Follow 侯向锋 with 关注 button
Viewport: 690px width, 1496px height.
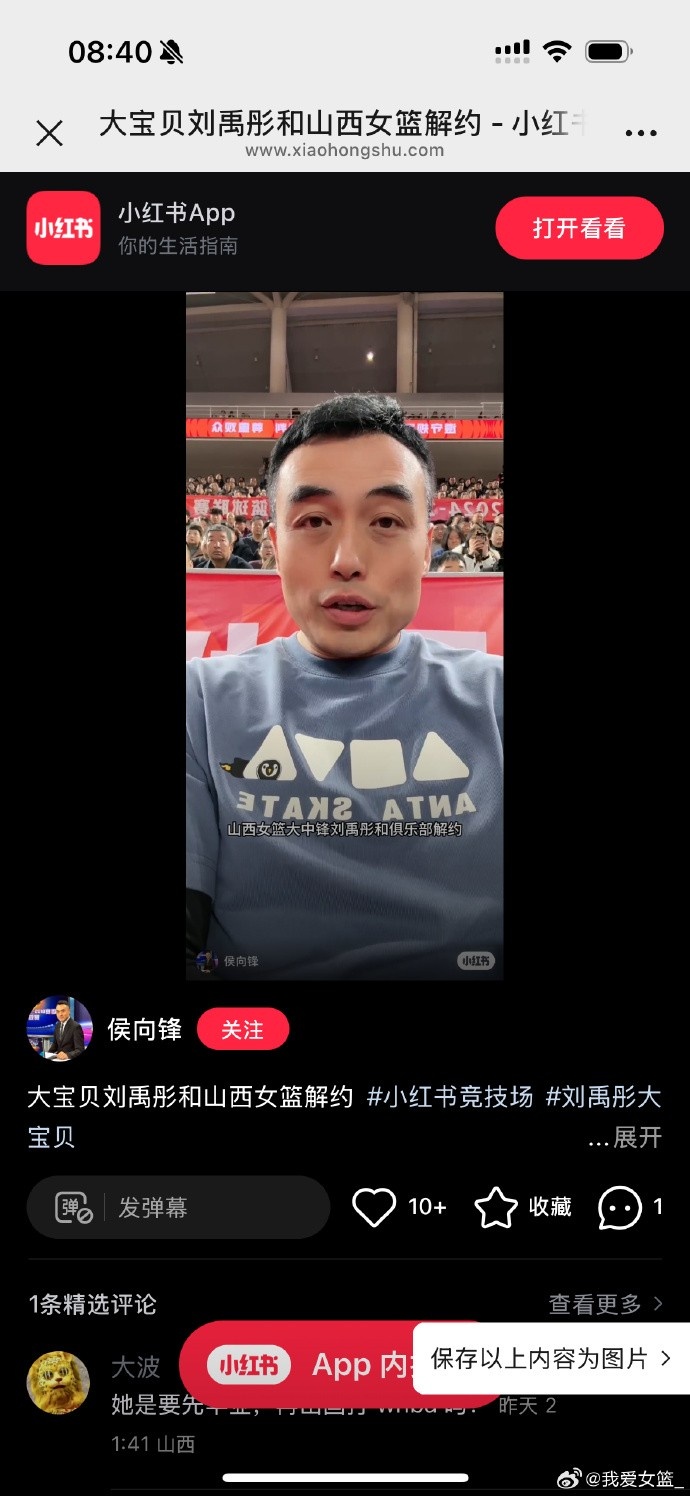tap(242, 1029)
